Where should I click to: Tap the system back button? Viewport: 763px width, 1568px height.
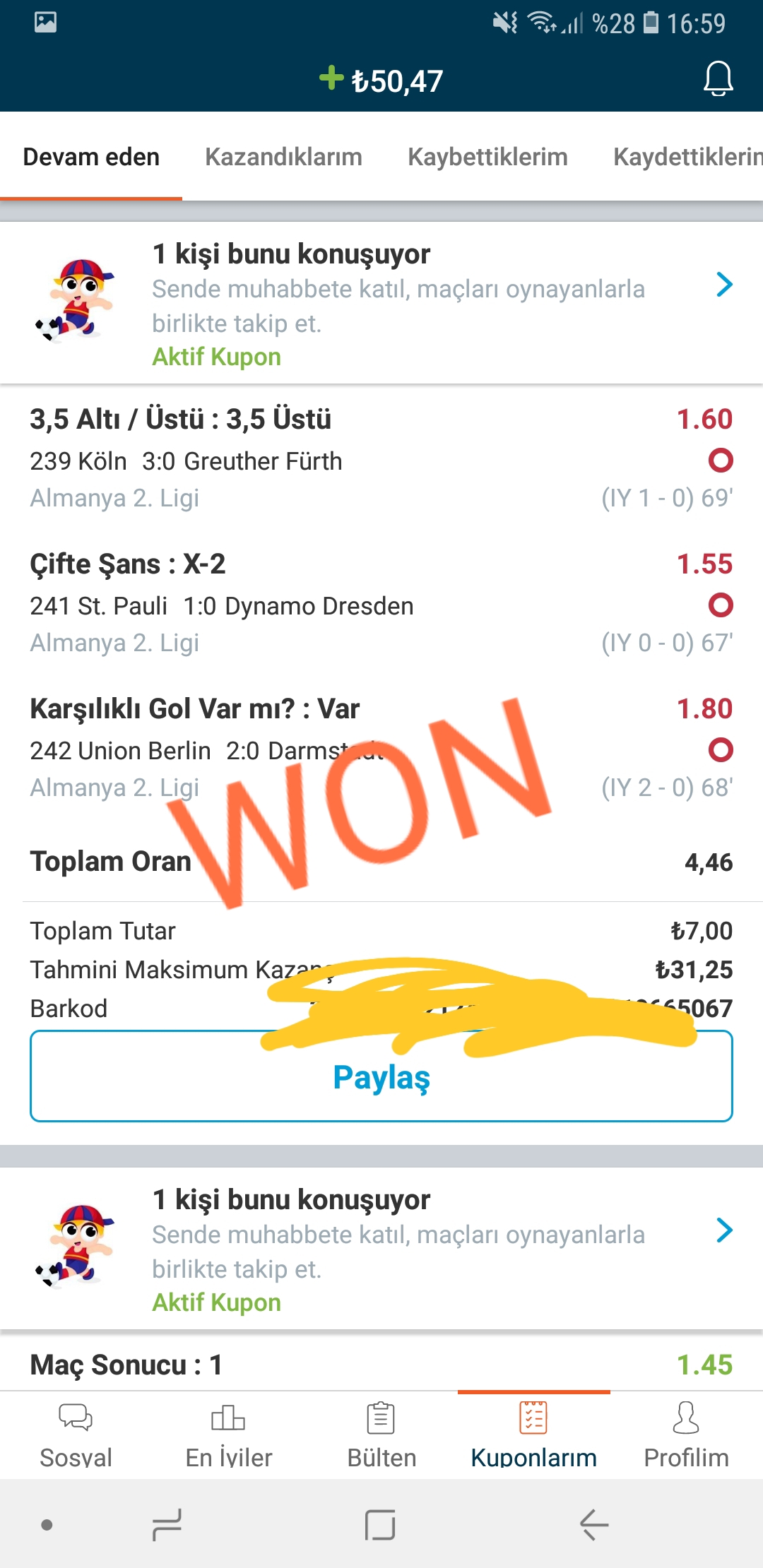click(594, 1525)
